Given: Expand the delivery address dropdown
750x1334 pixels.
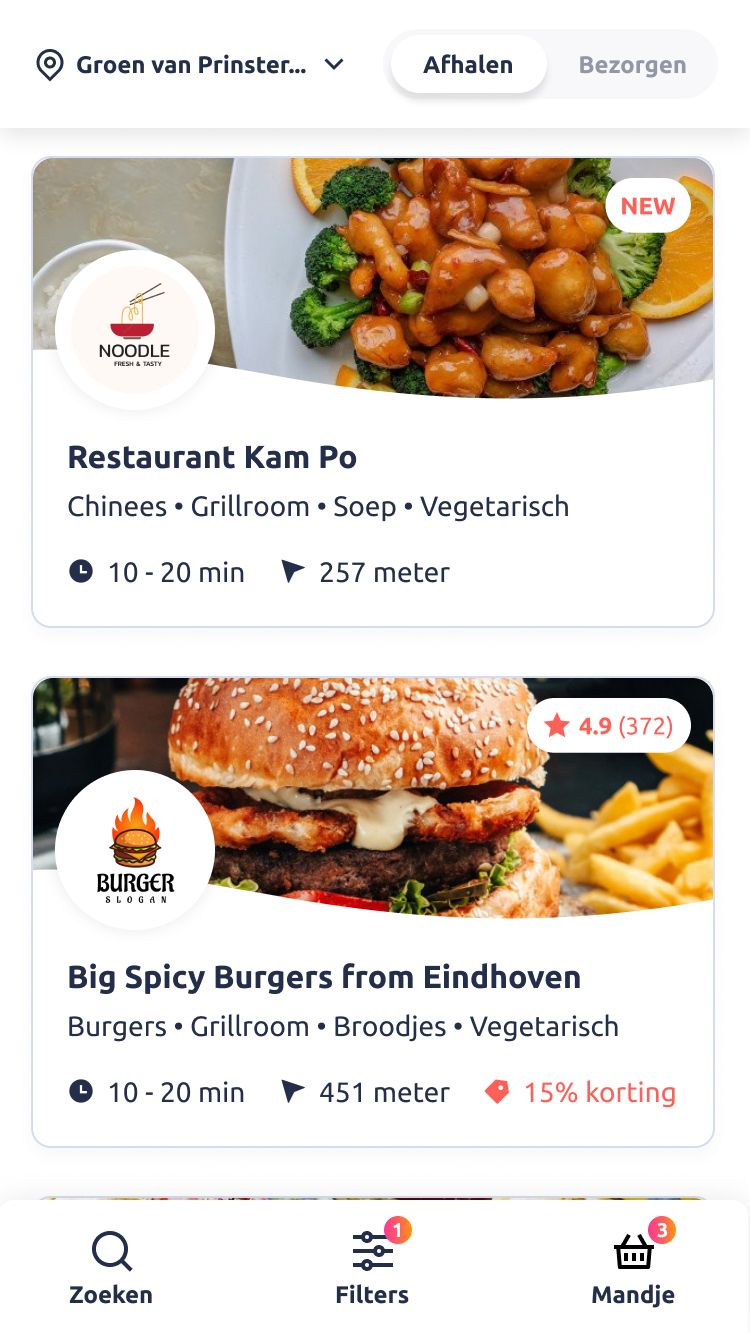Looking at the screenshot, I should 334,64.
